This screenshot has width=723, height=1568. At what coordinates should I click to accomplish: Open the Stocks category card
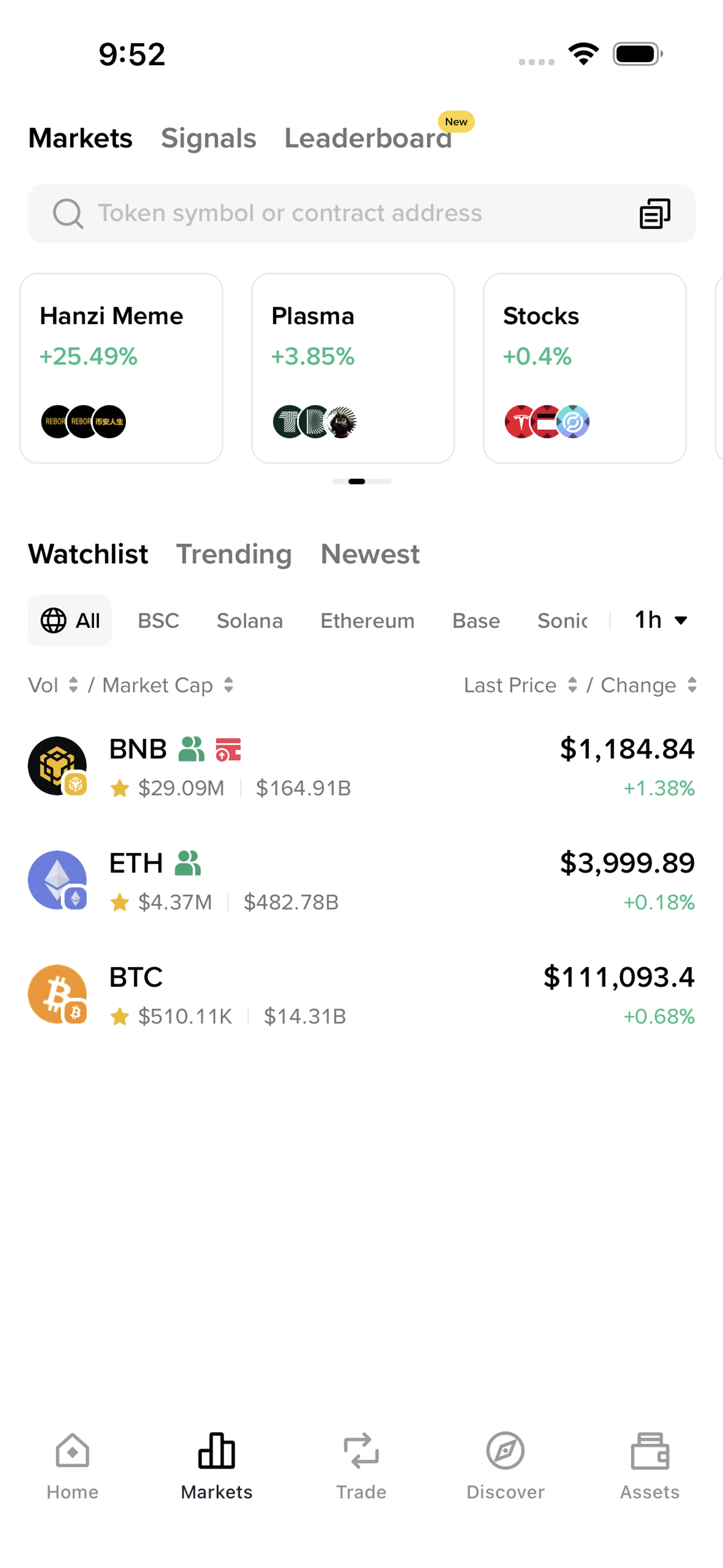[x=584, y=368]
